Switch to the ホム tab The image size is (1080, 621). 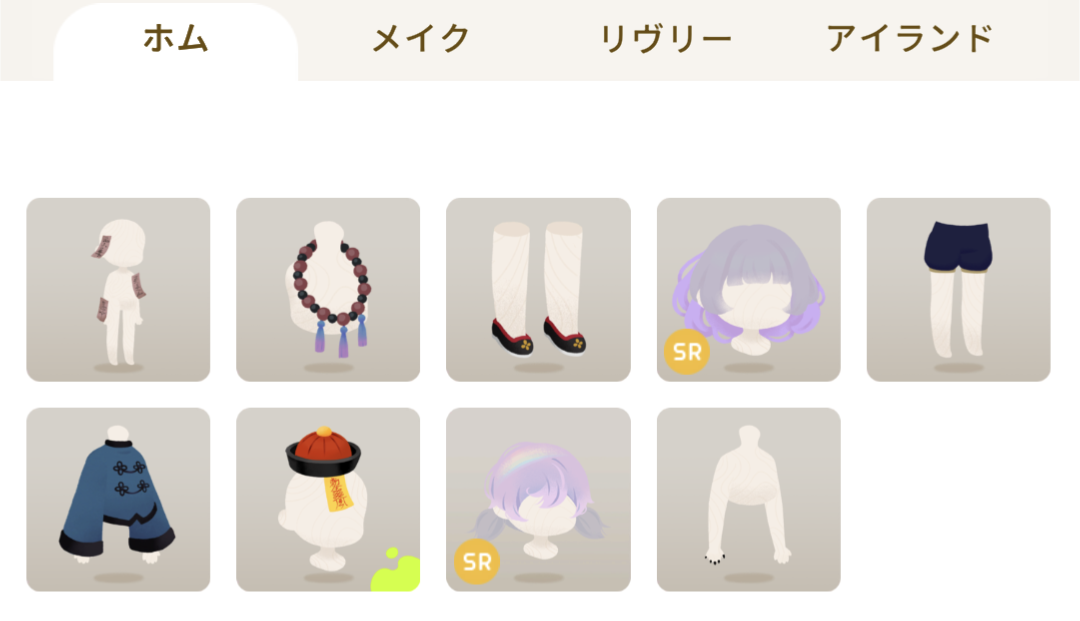pos(175,40)
